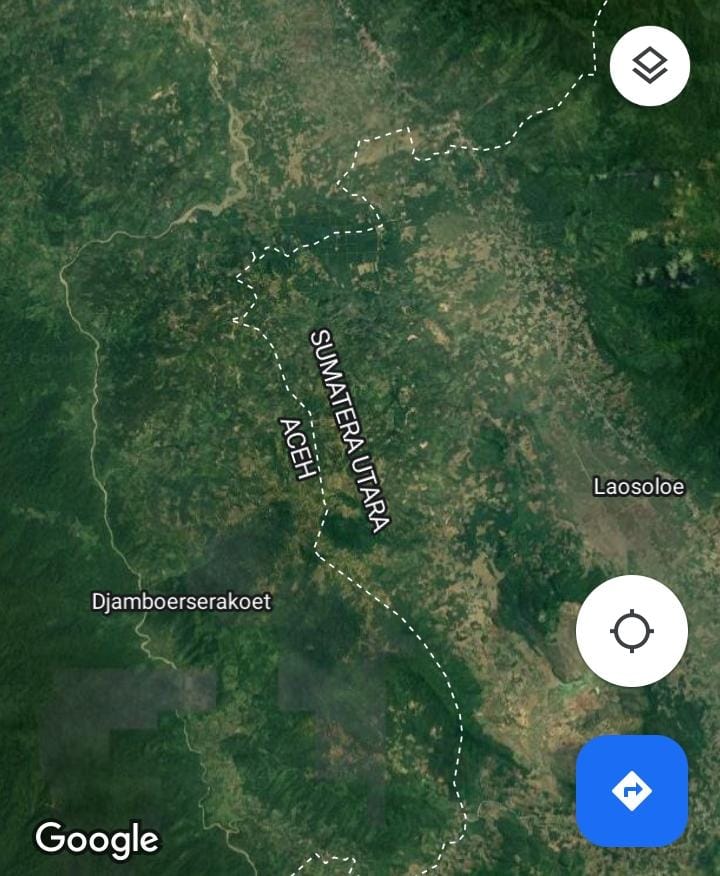Image resolution: width=720 pixels, height=876 pixels.
Task: Open the map layers selector
Action: pyautogui.click(x=650, y=66)
